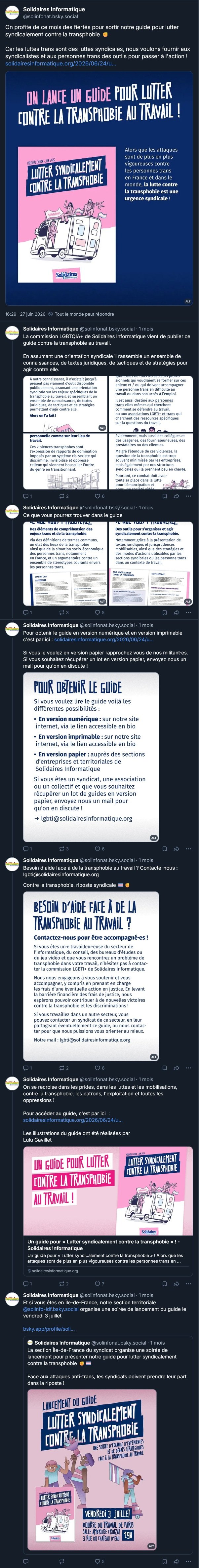Open the solidairesinformatique.org link in the first post
The width and height of the screenshot is (199, 1568).
pos(61,63)
